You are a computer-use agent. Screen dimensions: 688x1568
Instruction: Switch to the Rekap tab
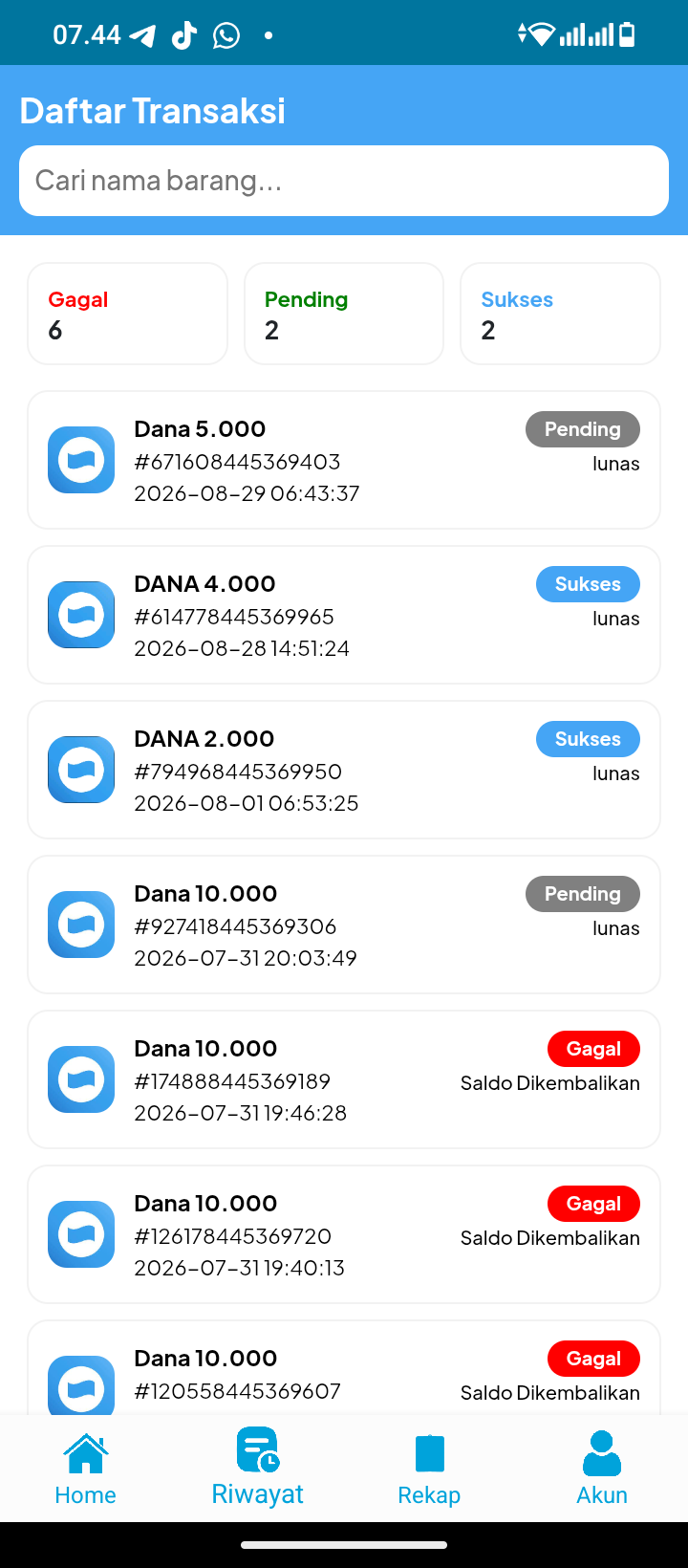[x=430, y=1470]
